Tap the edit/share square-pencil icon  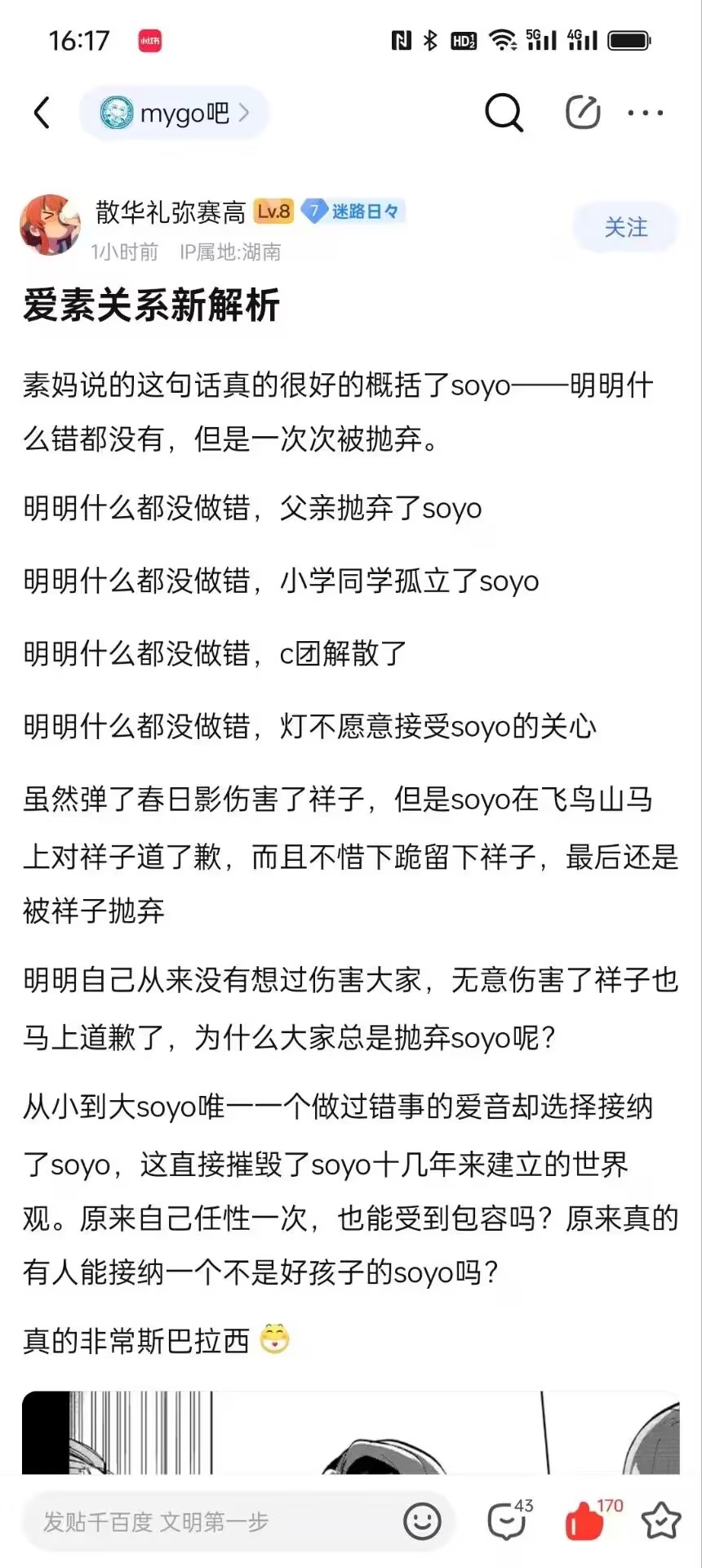point(583,113)
